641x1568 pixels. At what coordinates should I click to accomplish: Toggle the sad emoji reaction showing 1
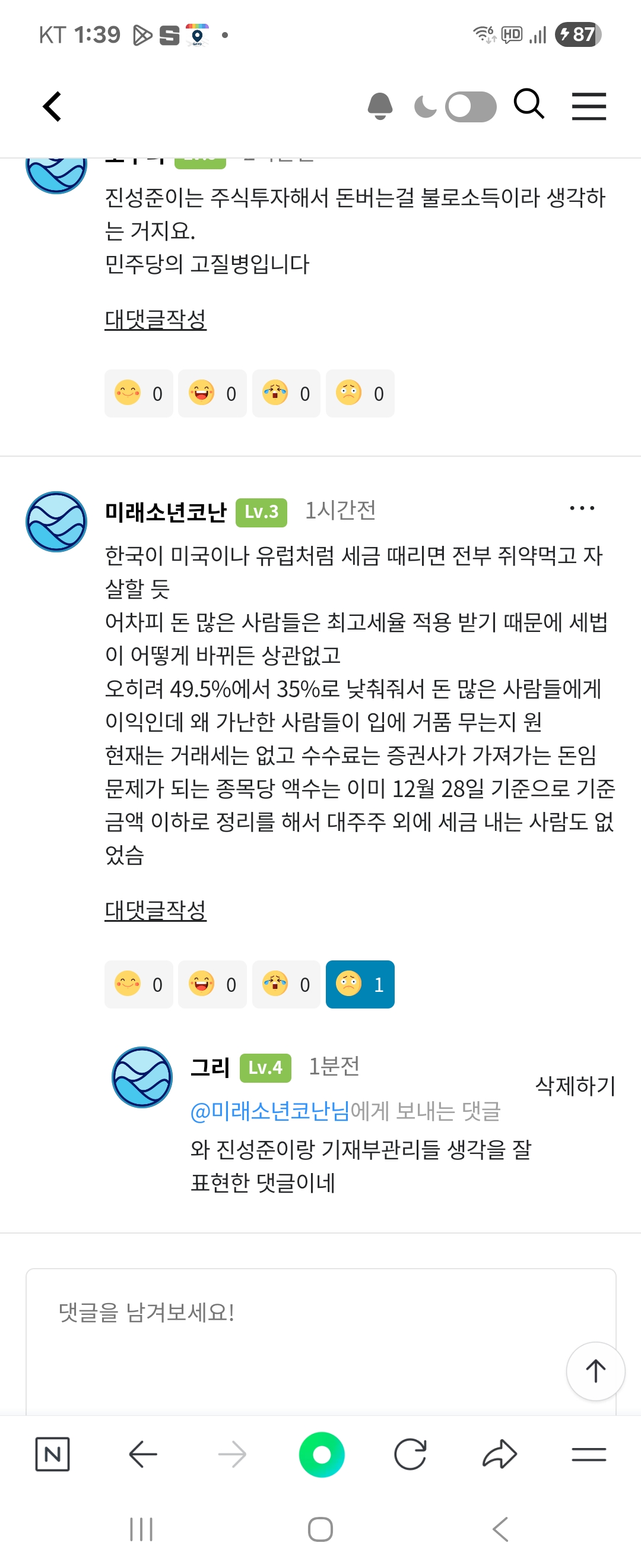[x=360, y=984]
